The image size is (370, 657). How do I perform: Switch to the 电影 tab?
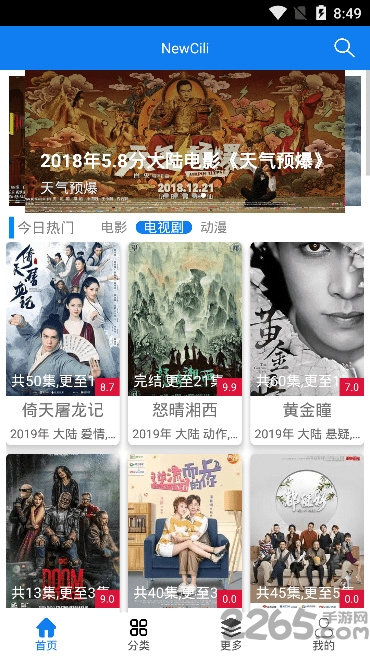(114, 228)
